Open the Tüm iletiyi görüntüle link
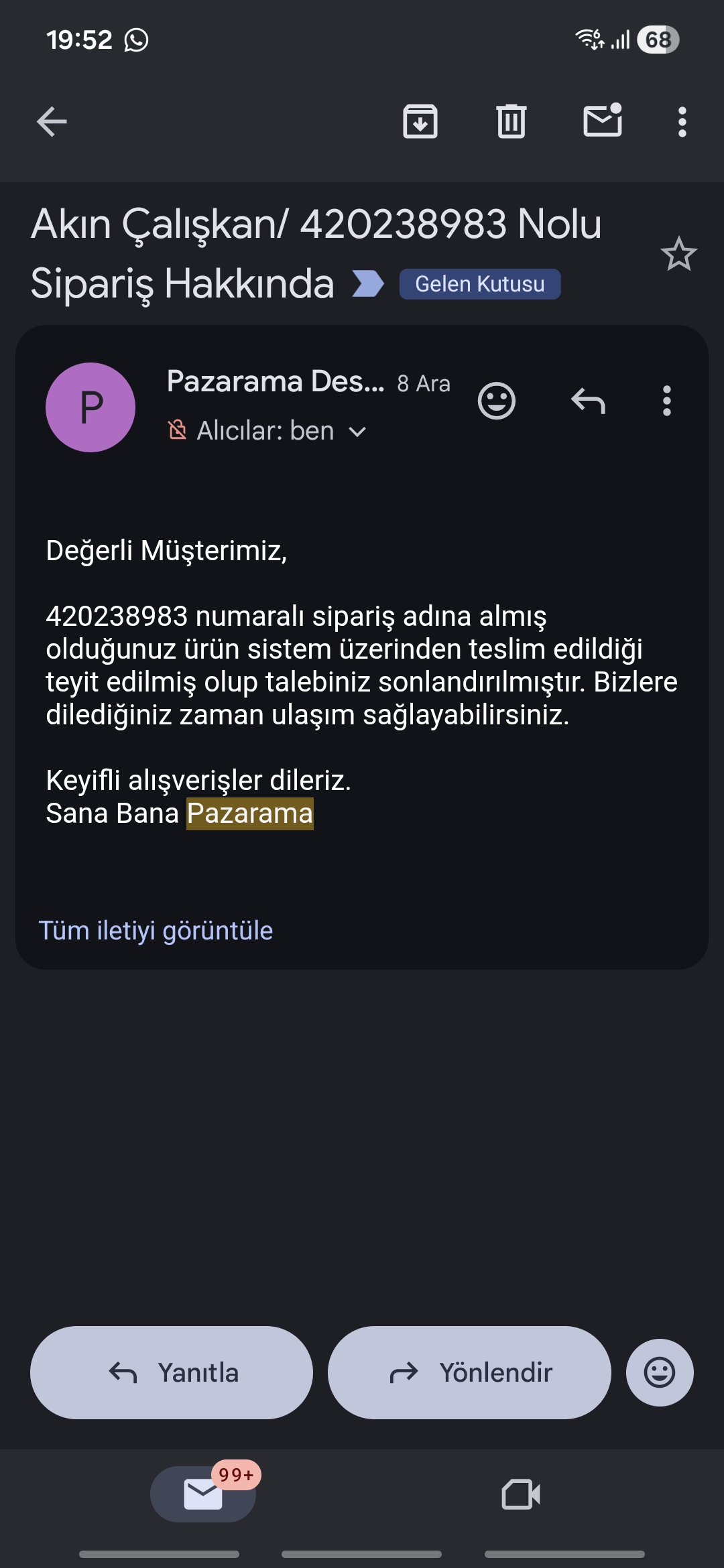This screenshot has height=1568, width=724. click(156, 931)
